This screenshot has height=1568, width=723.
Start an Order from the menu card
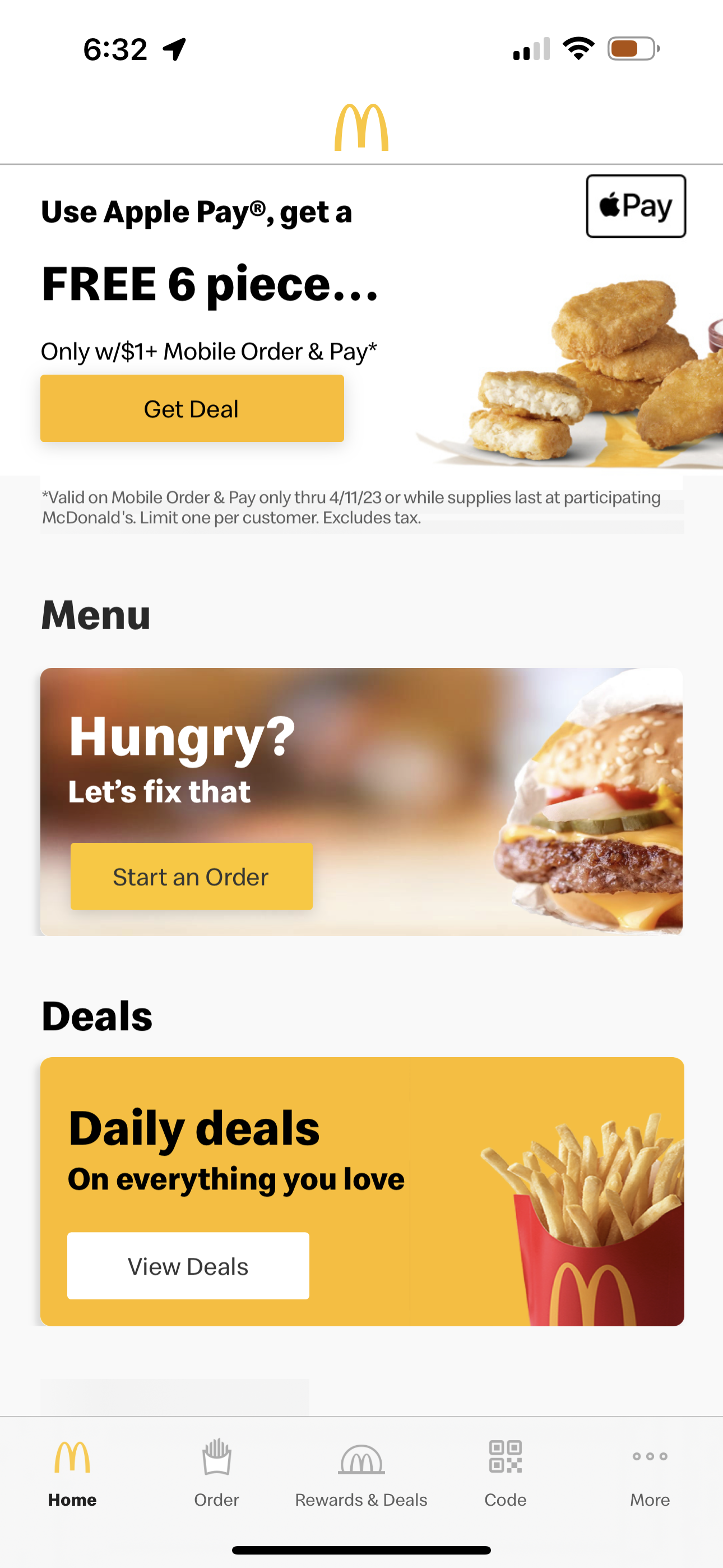191,877
